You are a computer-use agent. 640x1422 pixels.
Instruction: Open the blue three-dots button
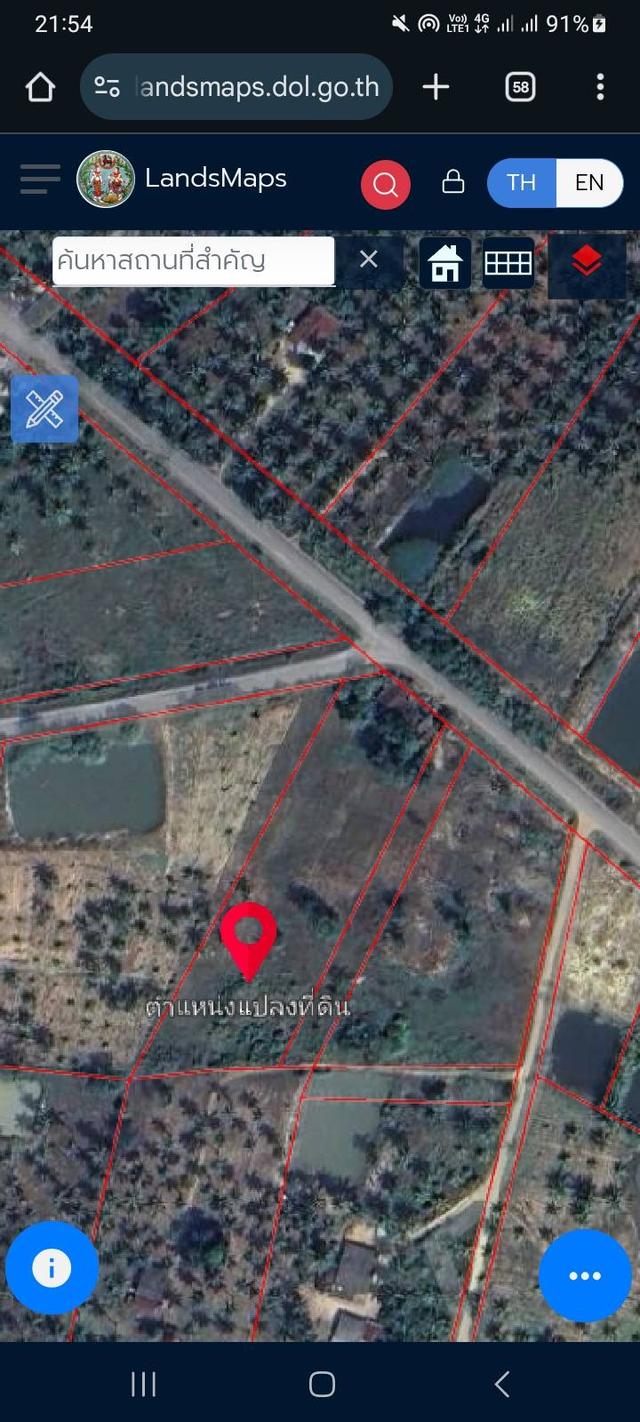click(x=585, y=1276)
